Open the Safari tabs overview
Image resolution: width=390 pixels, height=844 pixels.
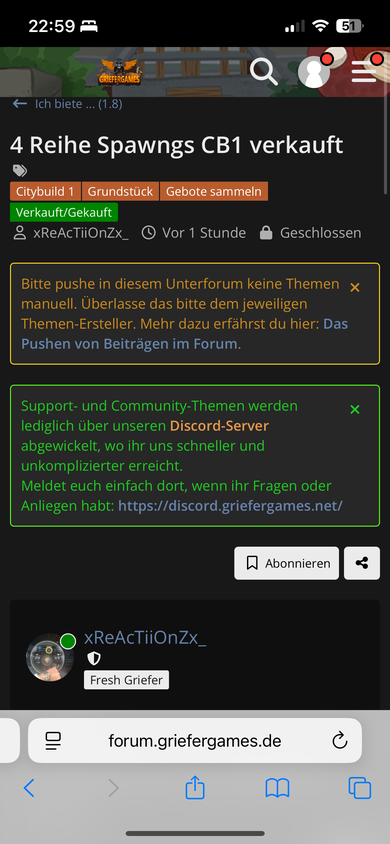(359, 789)
